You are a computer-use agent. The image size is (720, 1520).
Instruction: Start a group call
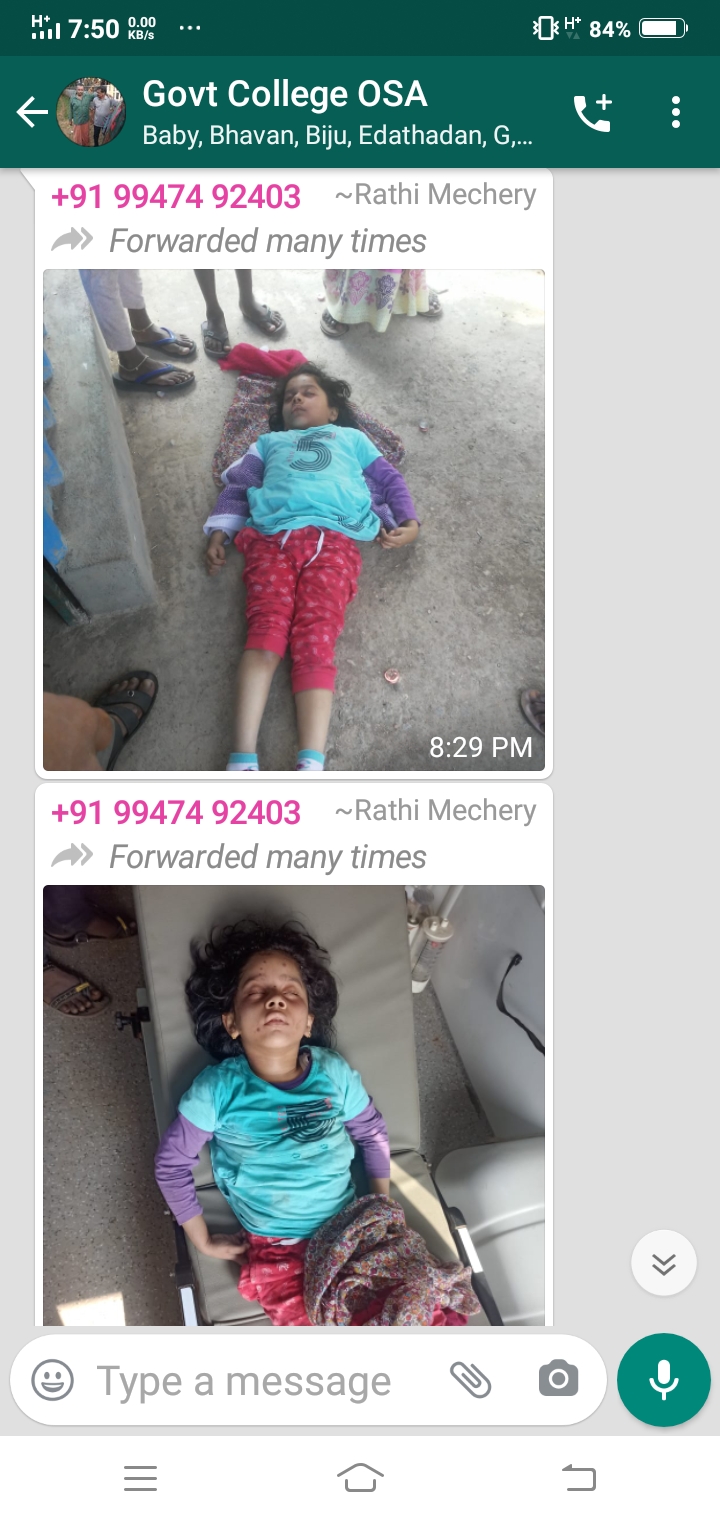pyautogui.click(x=592, y=113)
